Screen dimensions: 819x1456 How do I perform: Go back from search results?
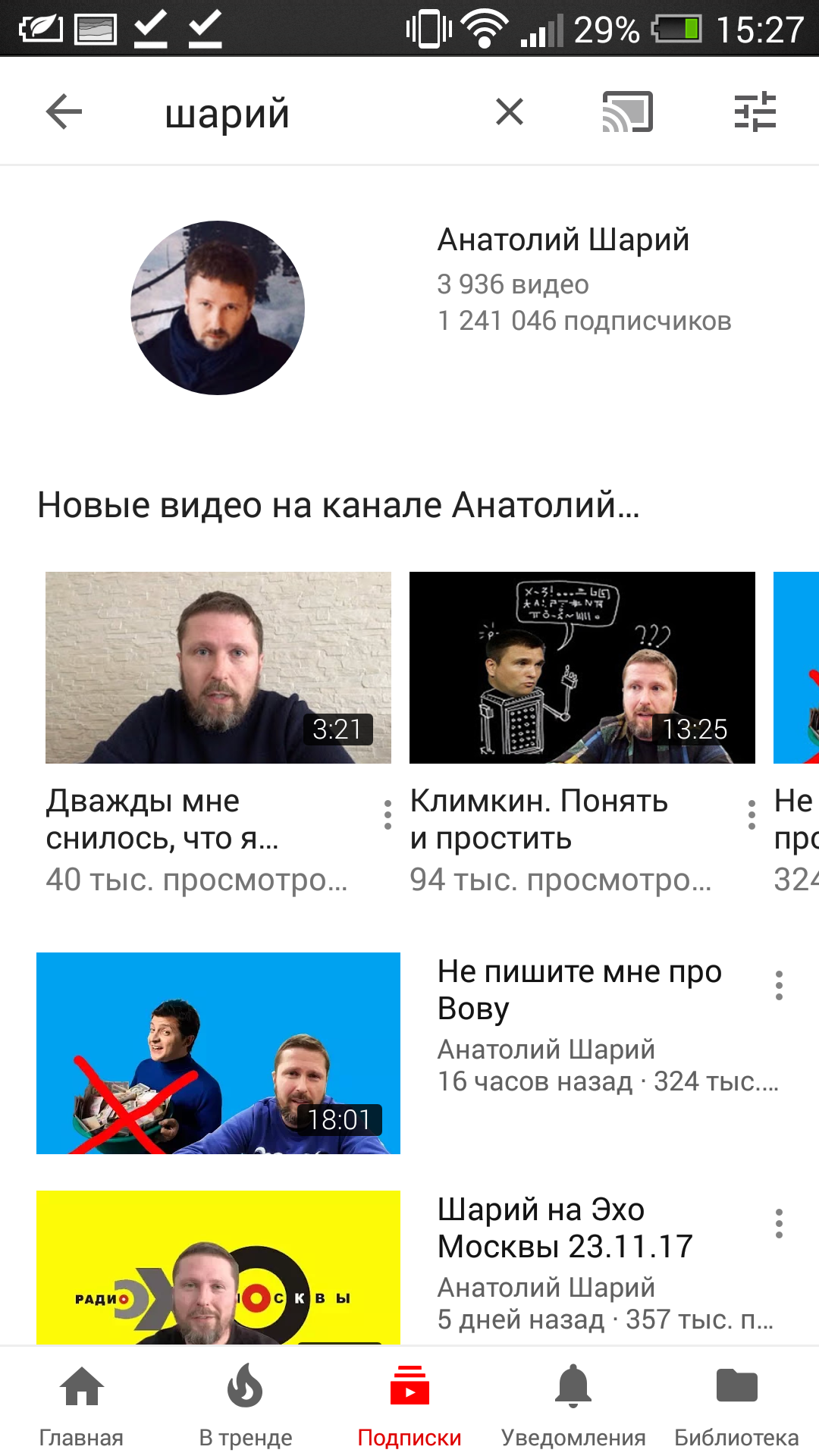tap(64, 112)
